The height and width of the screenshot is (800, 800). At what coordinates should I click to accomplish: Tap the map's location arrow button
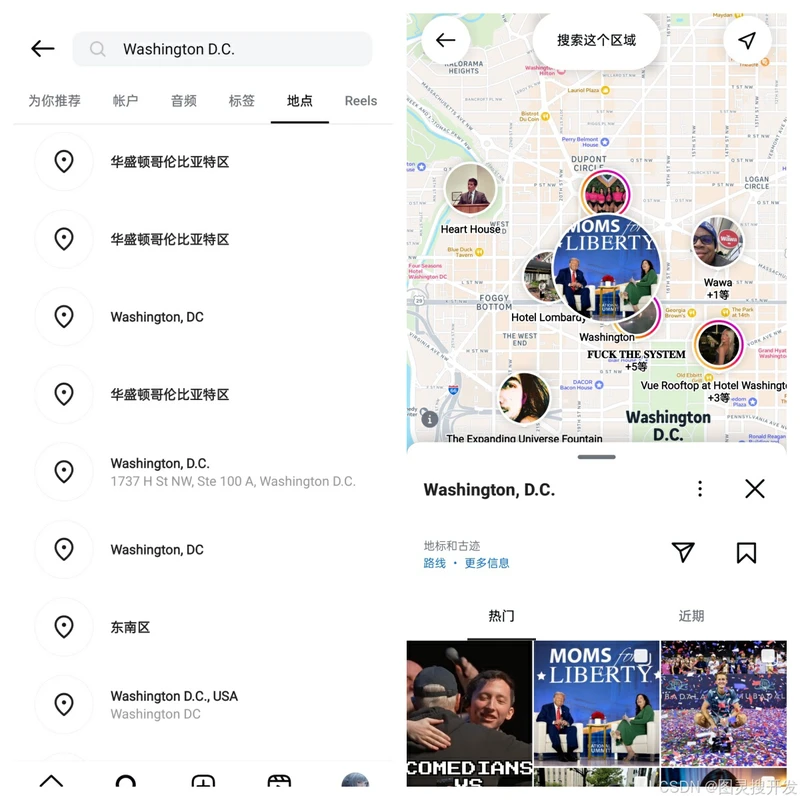point(747,41)
